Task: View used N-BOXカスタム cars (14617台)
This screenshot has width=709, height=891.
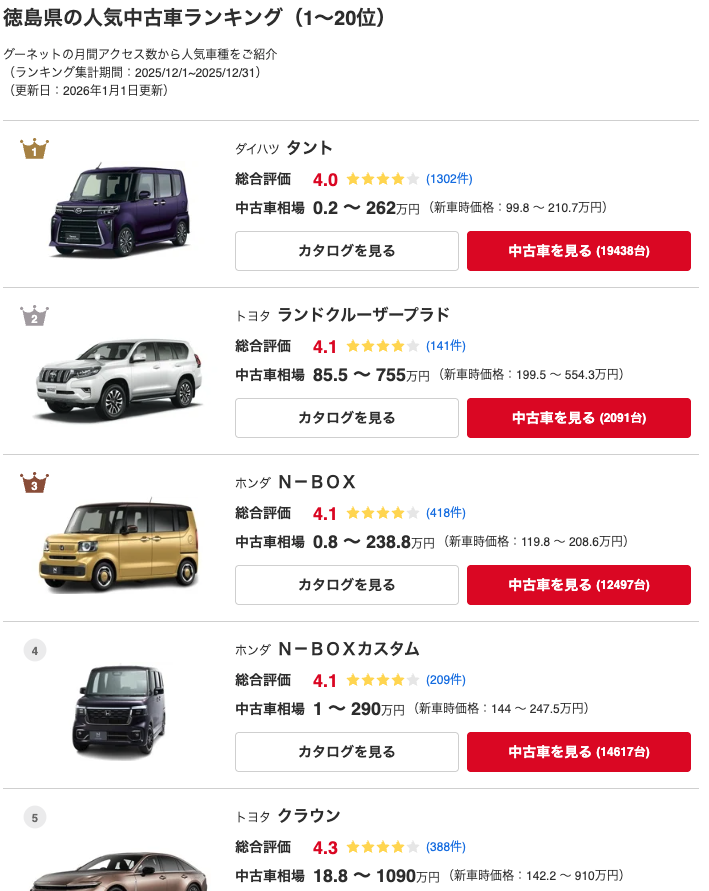Action: click(578, 752)
